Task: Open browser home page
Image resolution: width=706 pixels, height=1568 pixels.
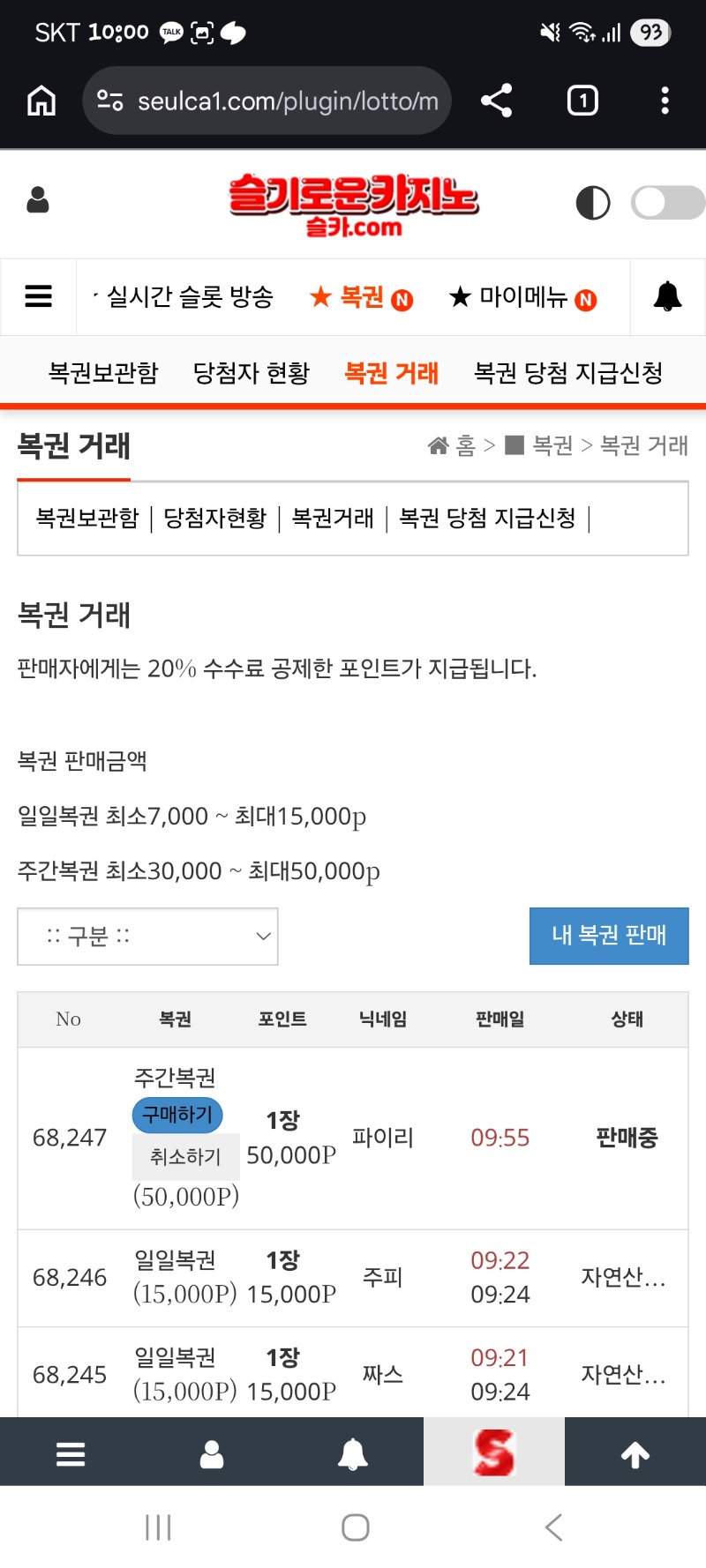Action: pos(41,101)
